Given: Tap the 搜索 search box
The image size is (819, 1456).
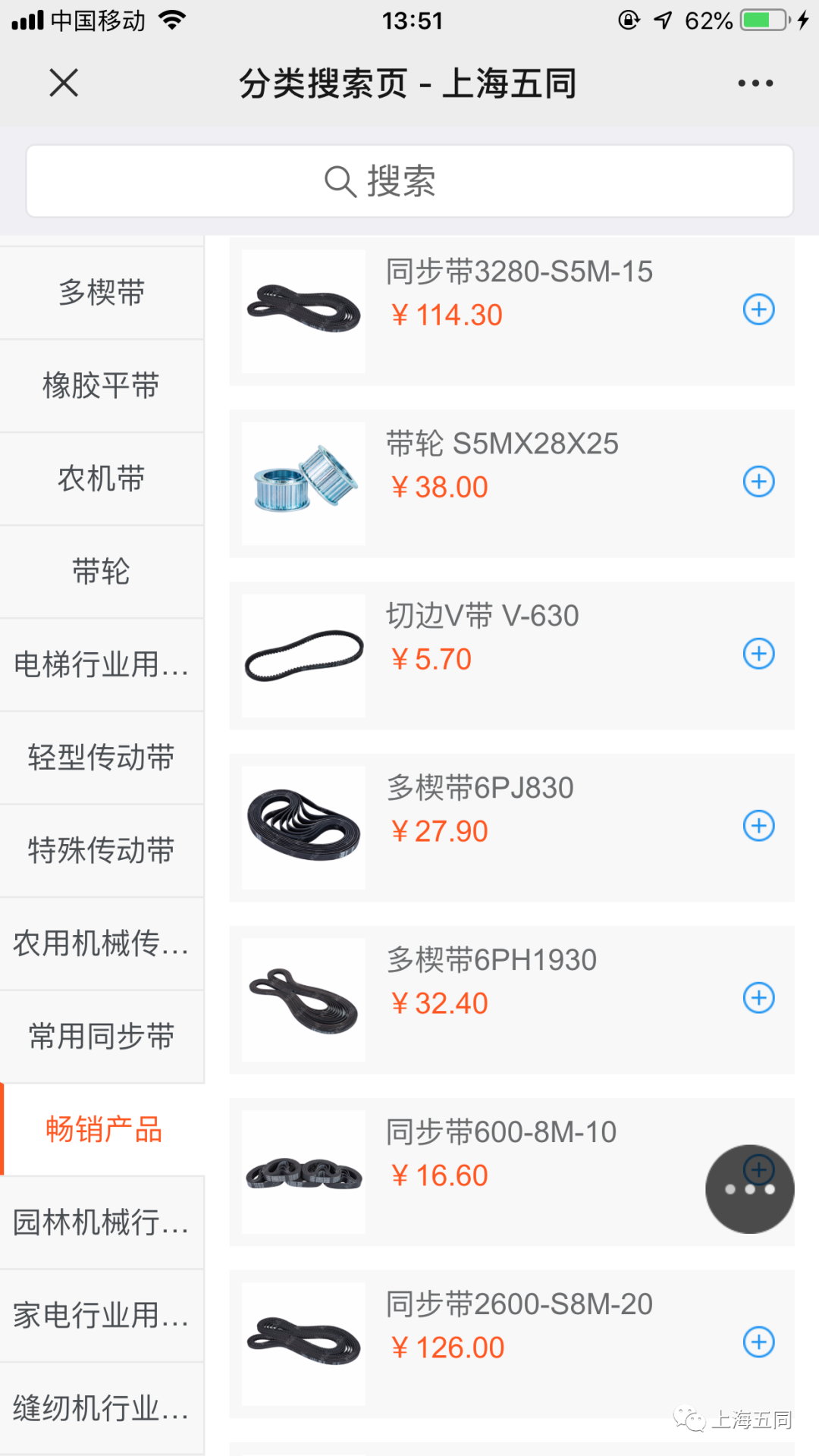Looking at the screenshot, I should tap(409, 181).
